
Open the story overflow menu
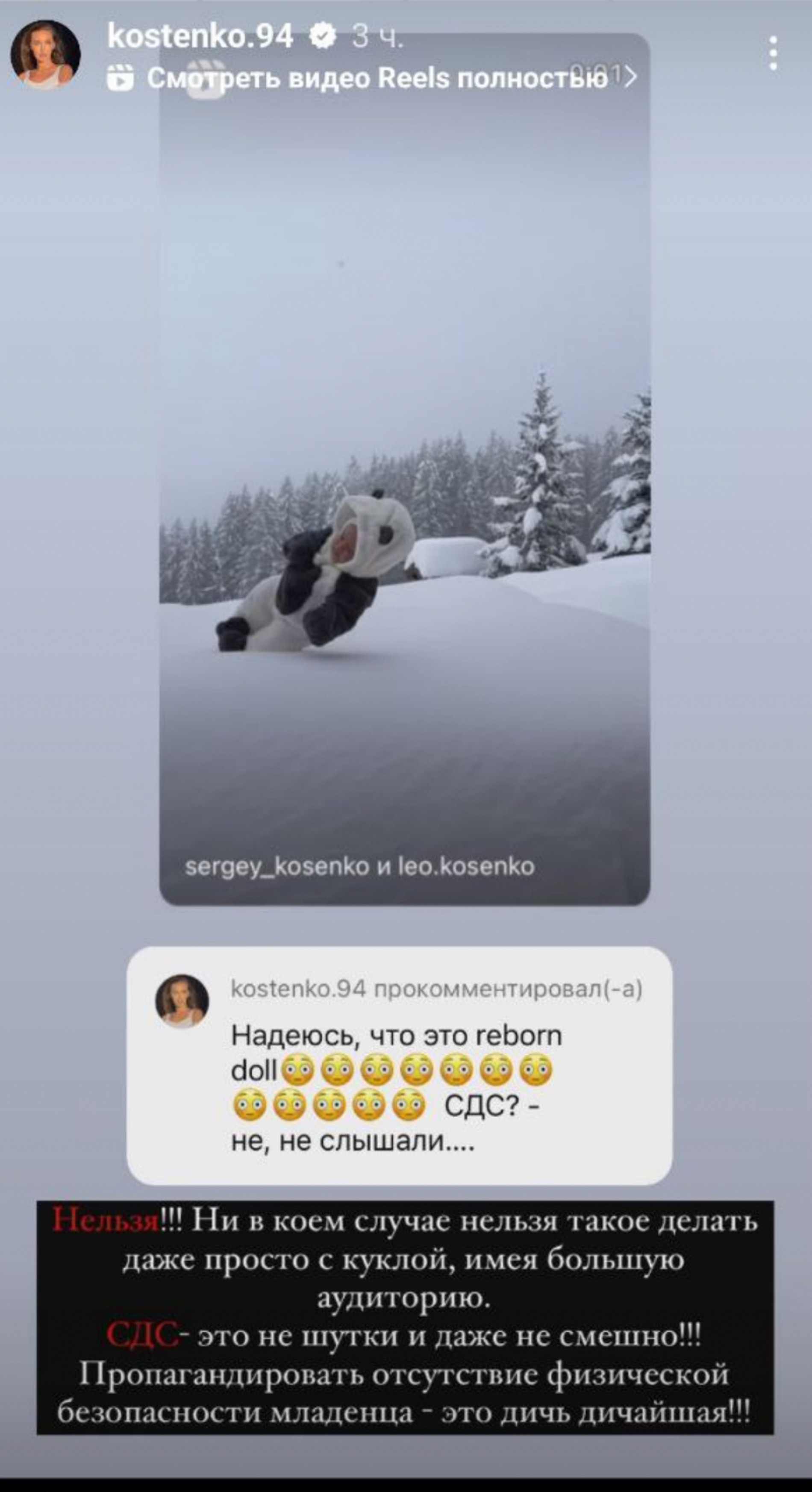[x=773, y=54]
